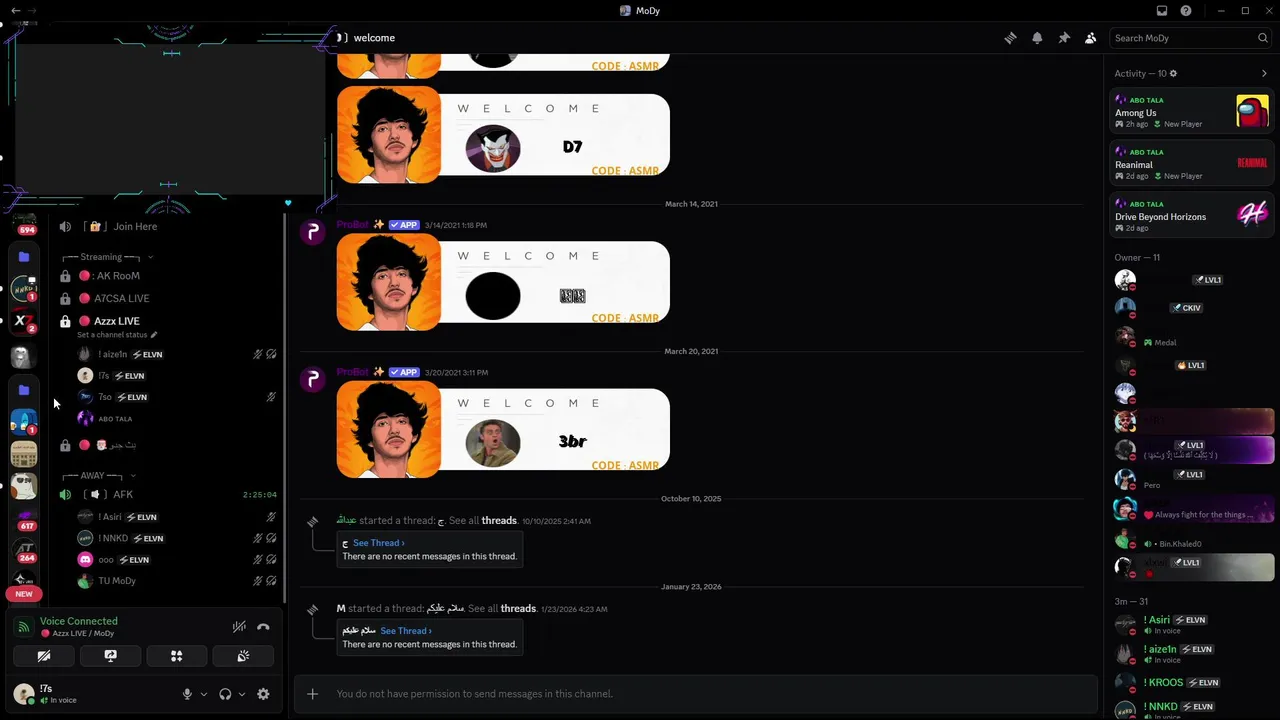Toggle the member list icon

[x=1091, y=38]
